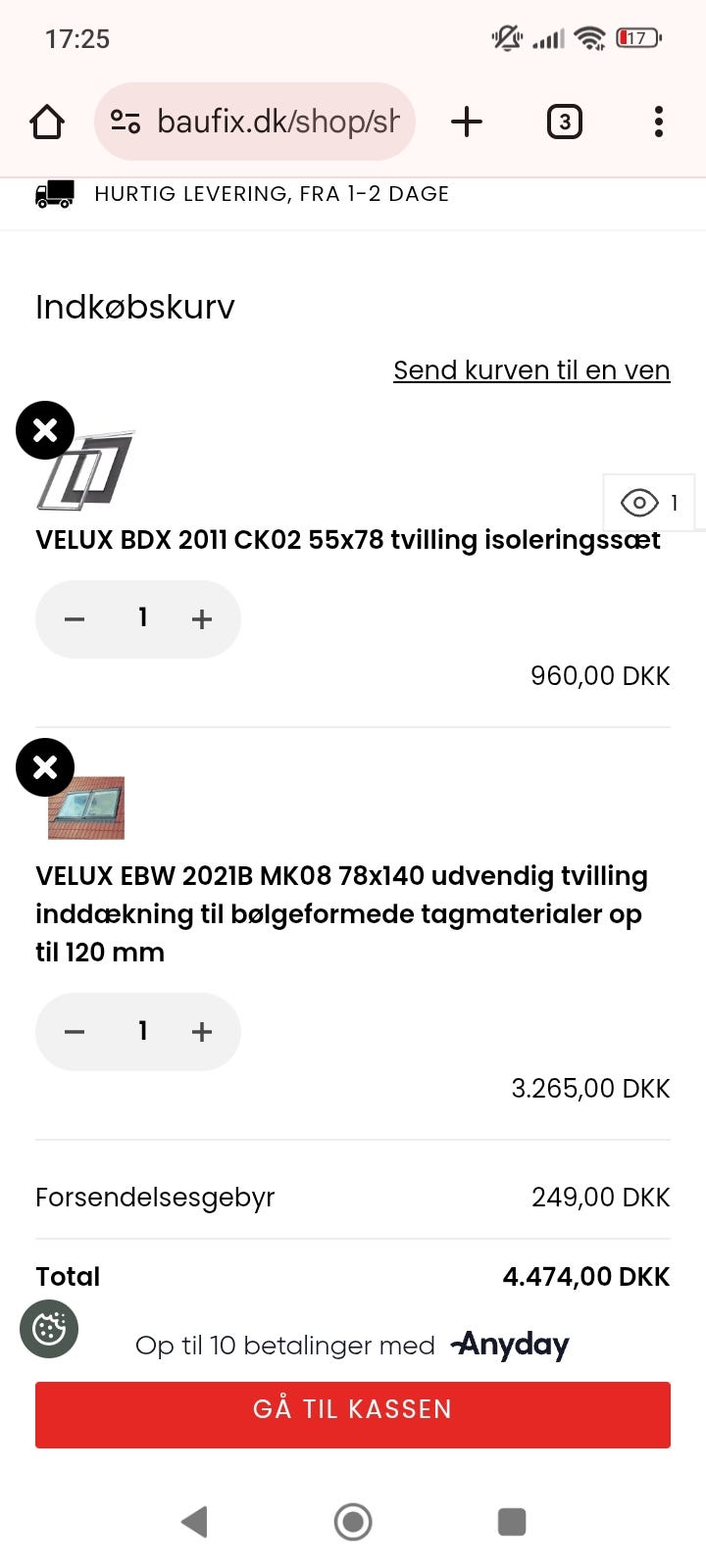Open the cookie settings icon
Viewport: 706px width, 1568px height.
click(x=49, y=1329)
